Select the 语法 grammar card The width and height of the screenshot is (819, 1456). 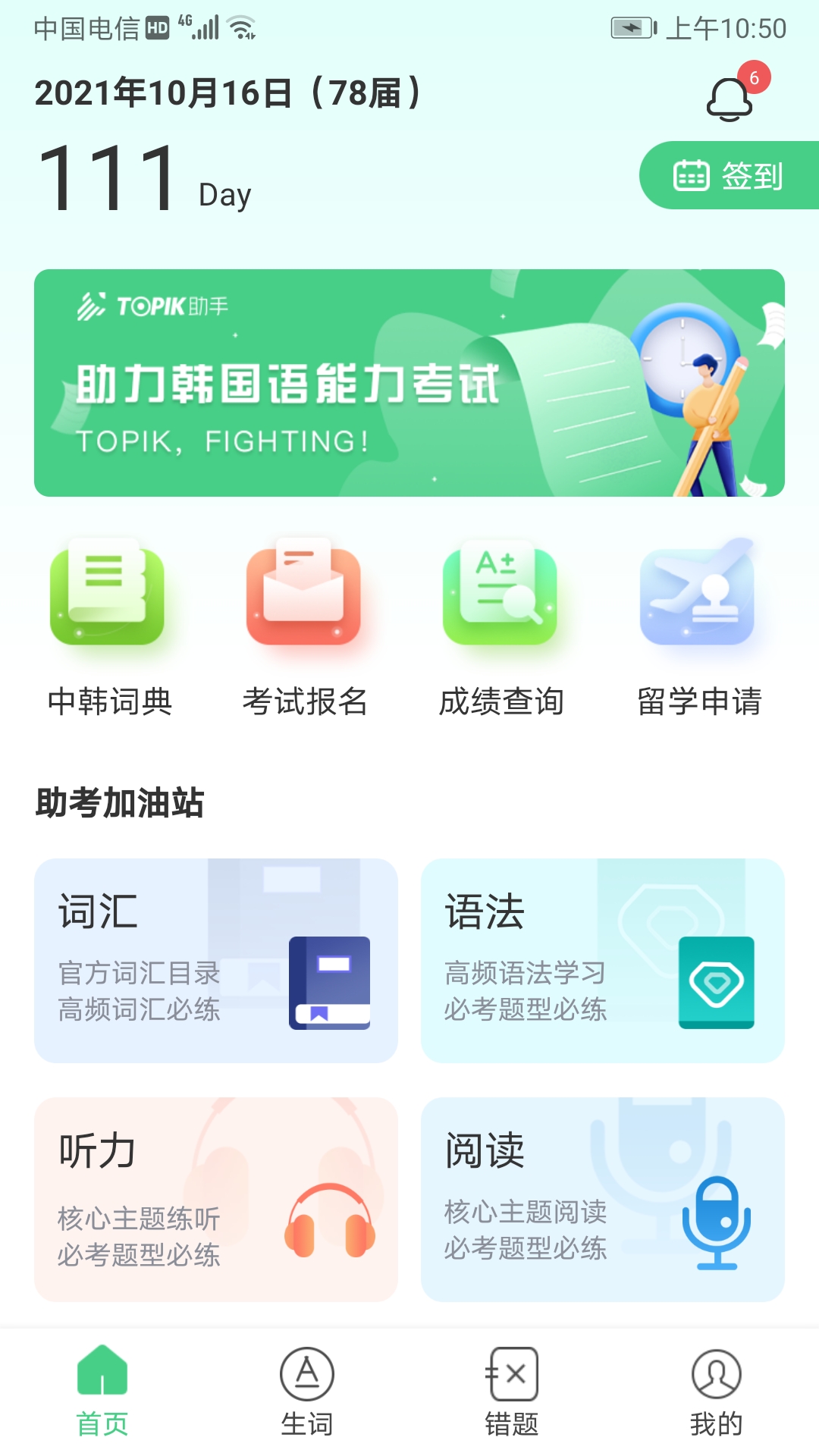603,960
